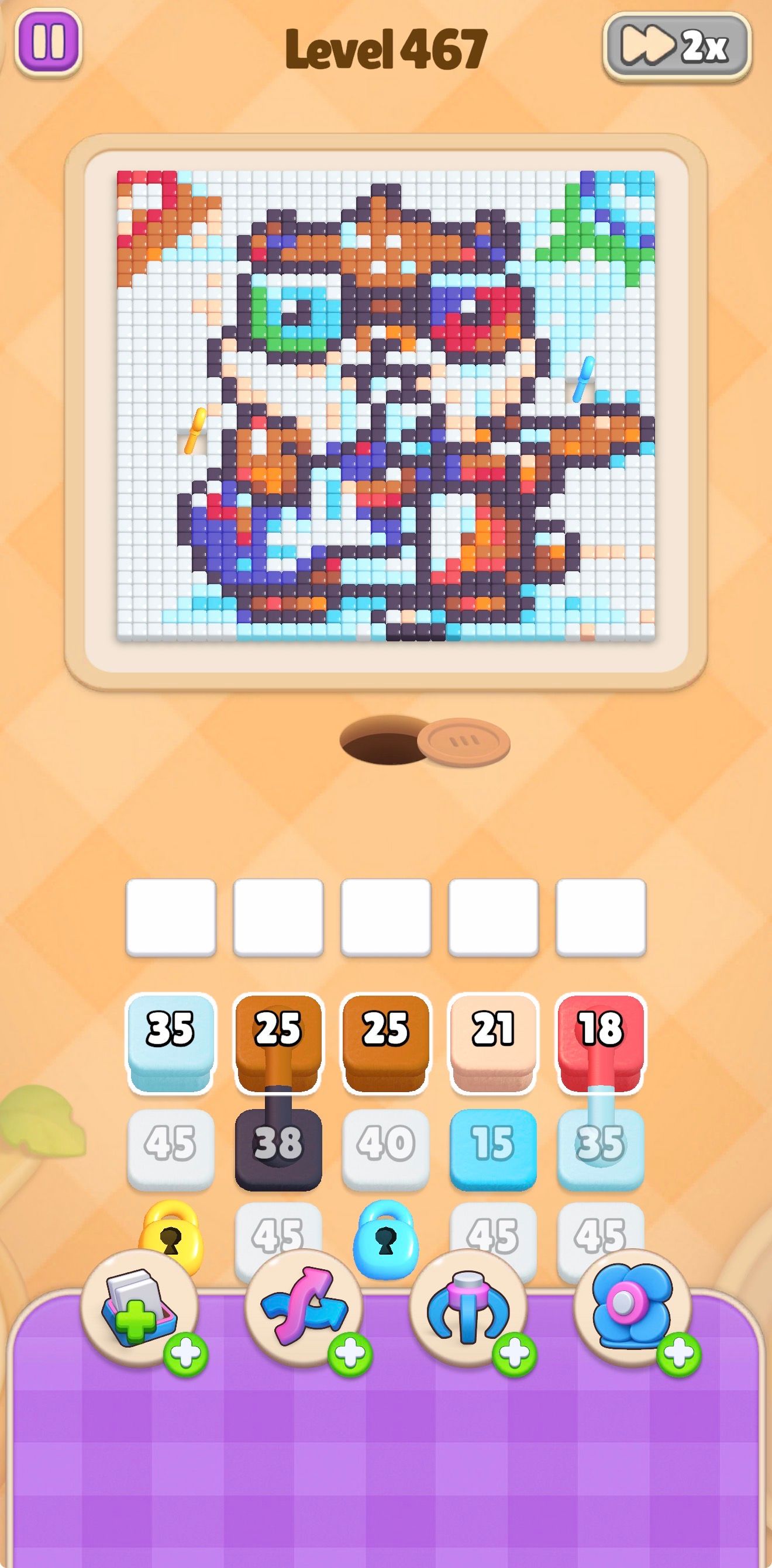Use the claw grabber booster
The width and height of the screenshot is (772, 1568).
(468, 1307)
